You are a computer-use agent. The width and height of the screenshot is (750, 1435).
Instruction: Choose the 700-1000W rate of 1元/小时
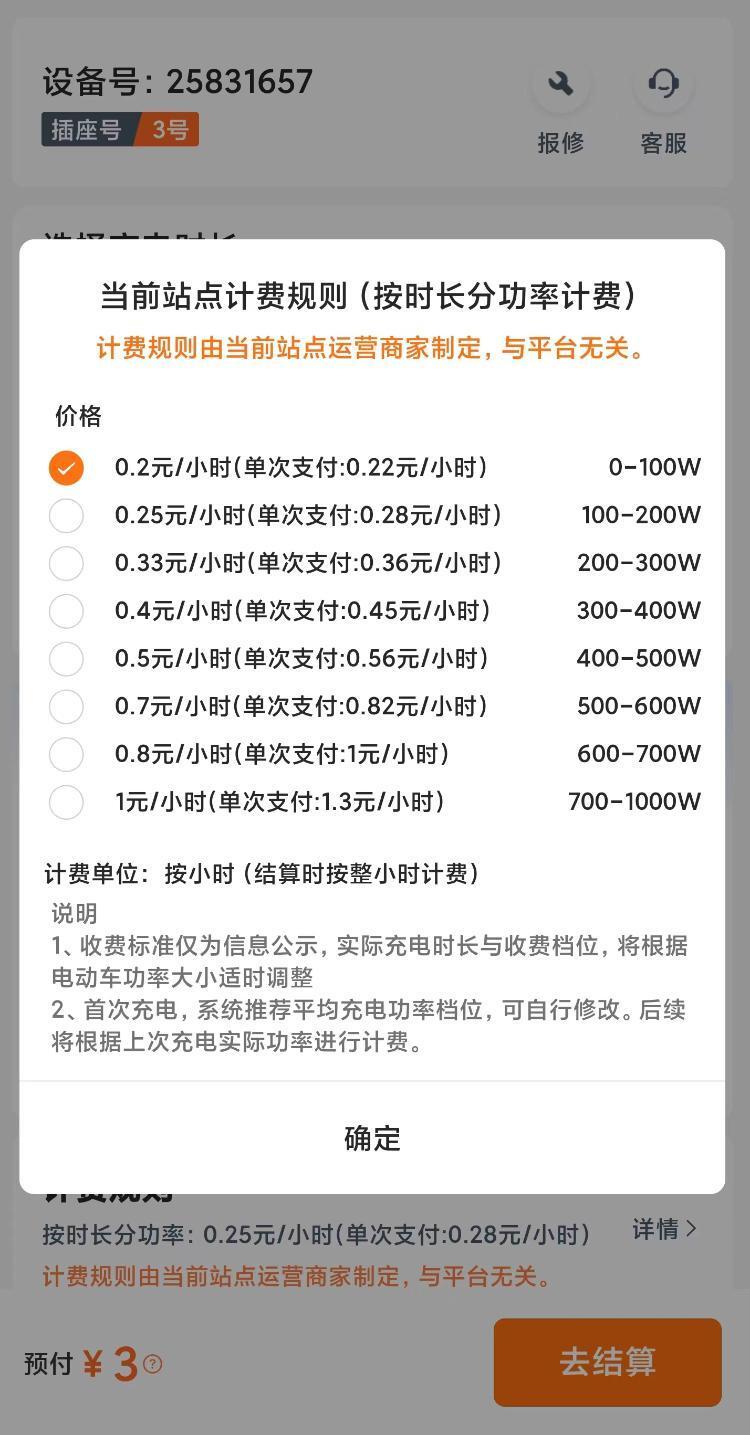coord(66,802)
